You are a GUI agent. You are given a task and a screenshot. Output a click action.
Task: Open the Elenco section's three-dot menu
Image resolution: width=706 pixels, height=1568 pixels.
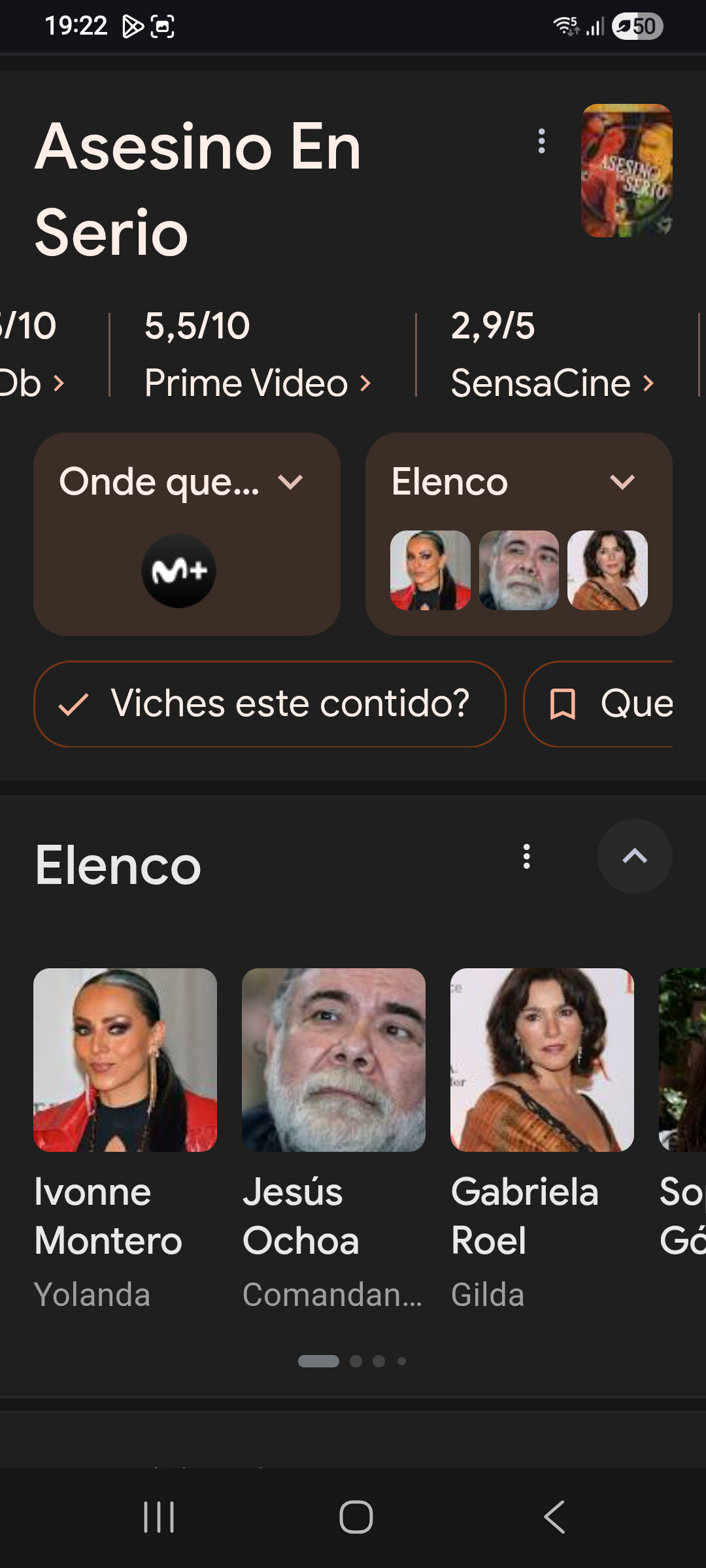526,857
